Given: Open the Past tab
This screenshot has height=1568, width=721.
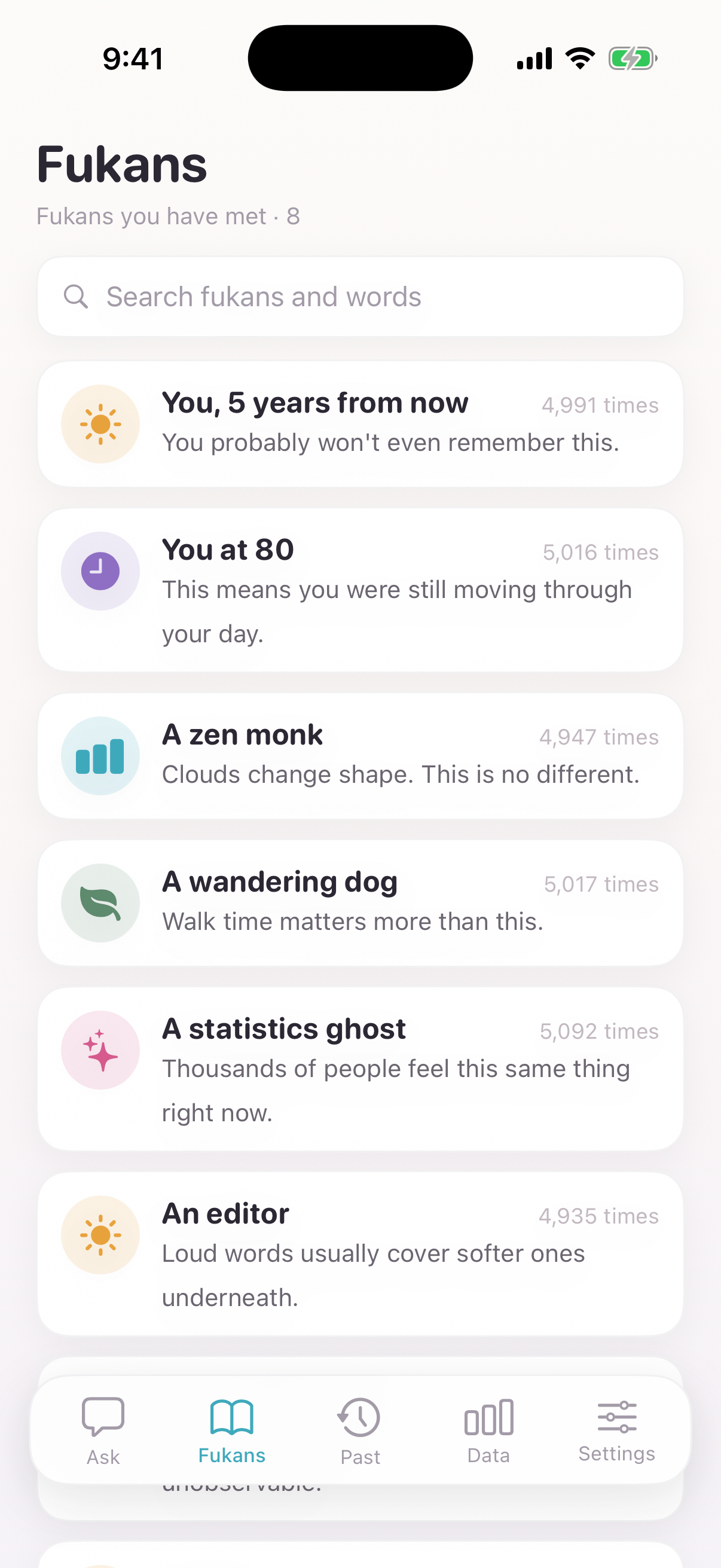Looking at the screenshot, I should click(360, 1431).
